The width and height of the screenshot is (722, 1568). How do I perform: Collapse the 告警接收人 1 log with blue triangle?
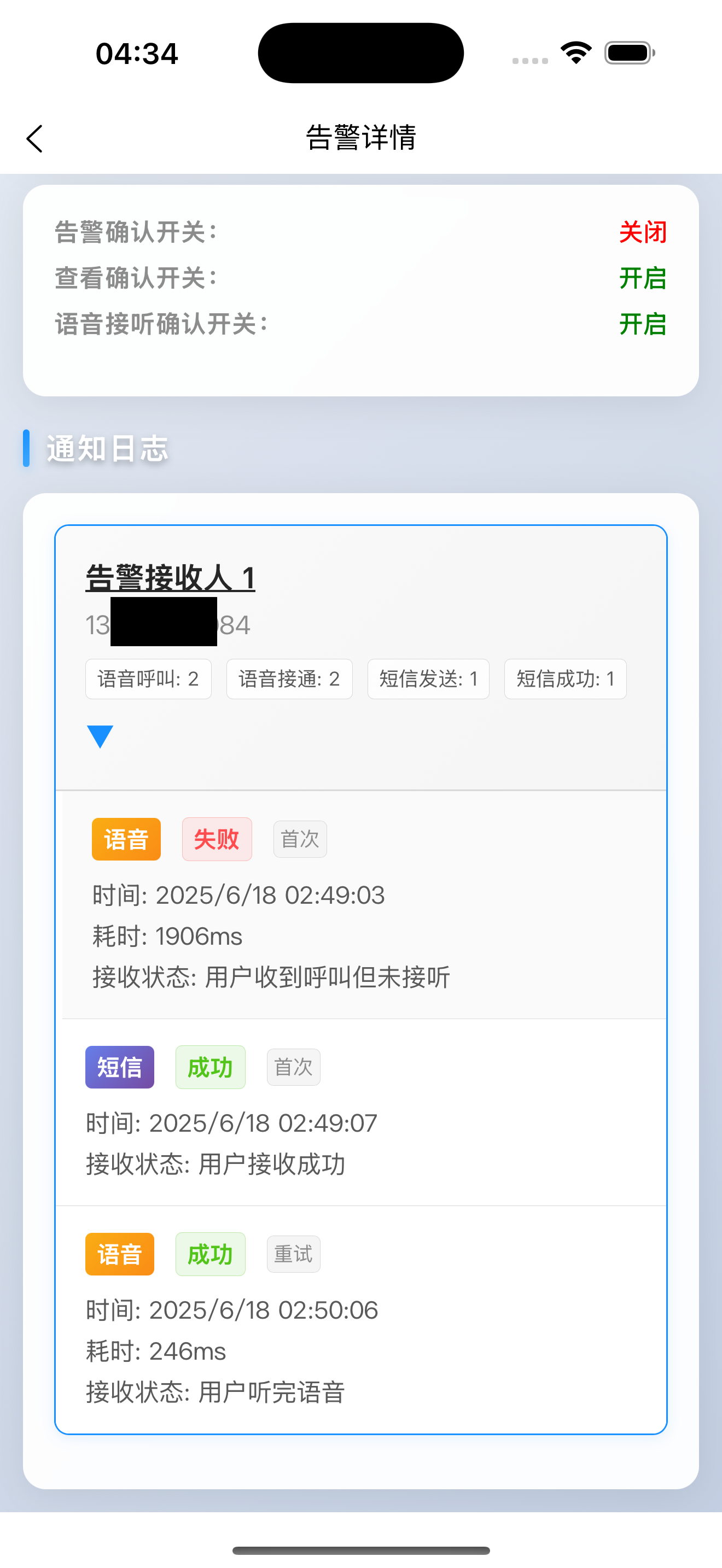(x=101, y=736)
